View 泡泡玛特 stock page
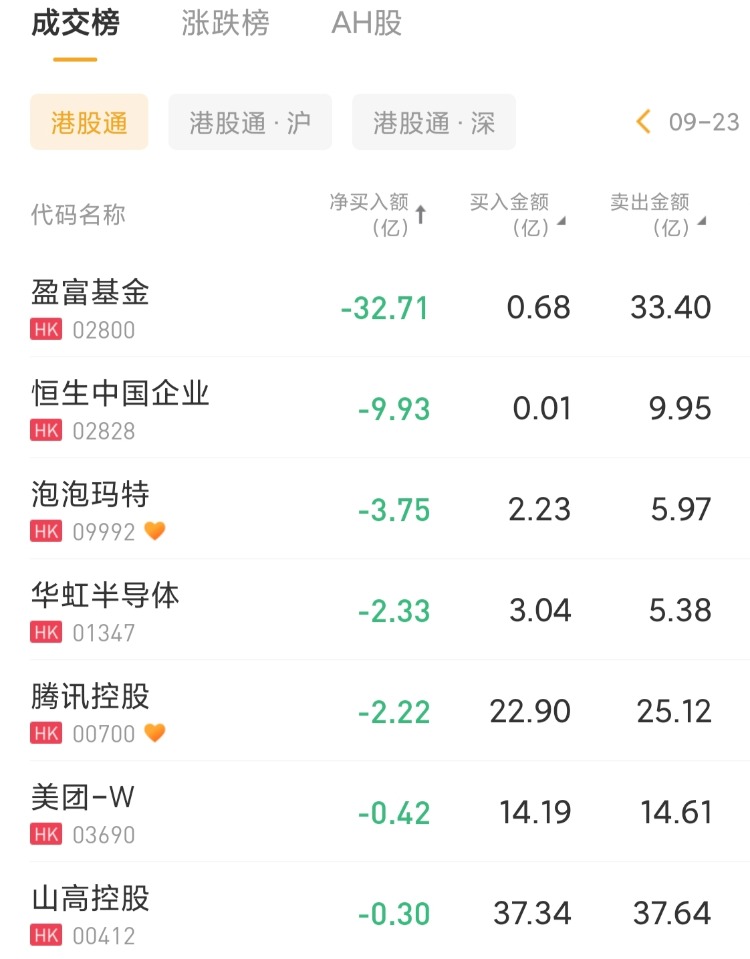This screenshot has height=959, width=750. click(x=91, y=509)
